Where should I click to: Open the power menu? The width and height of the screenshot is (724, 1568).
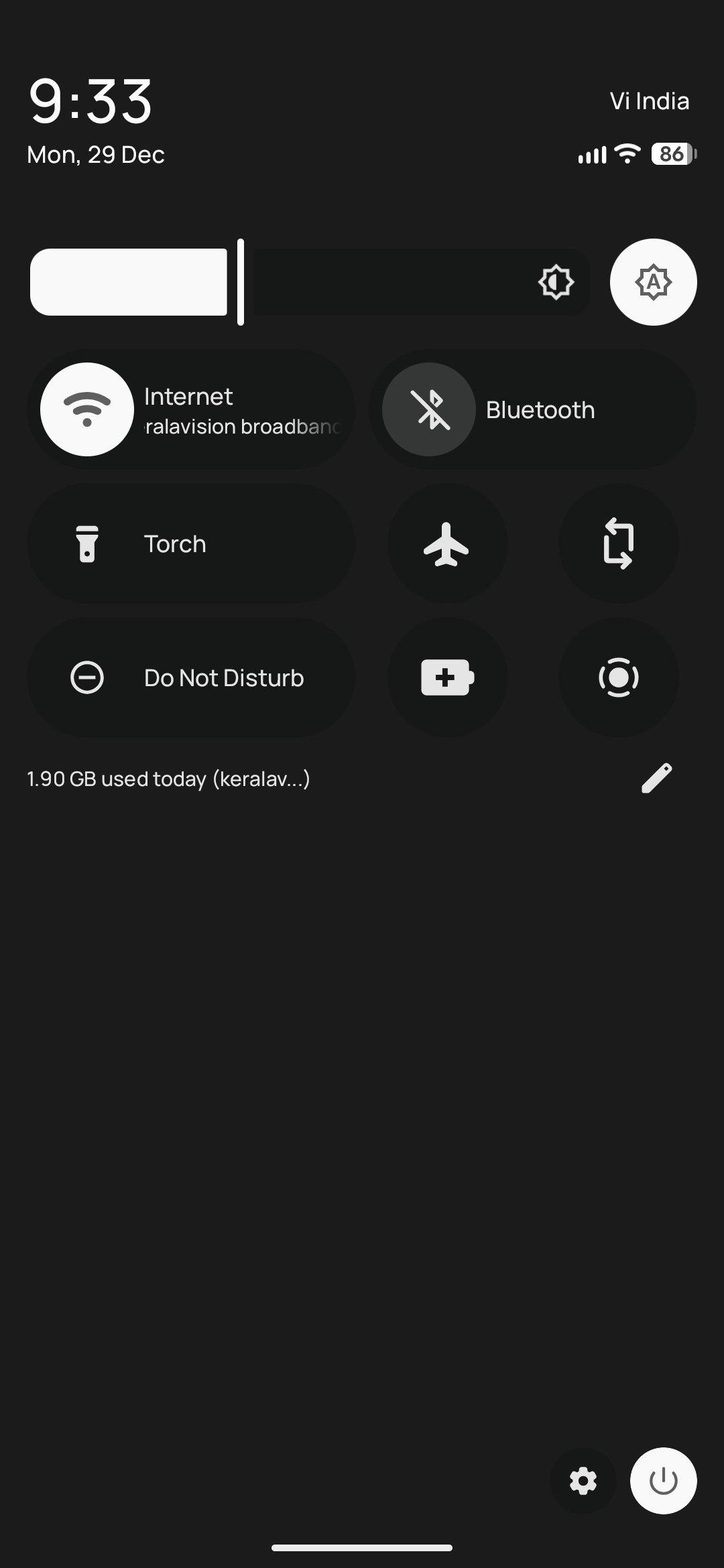(663, 1481)
